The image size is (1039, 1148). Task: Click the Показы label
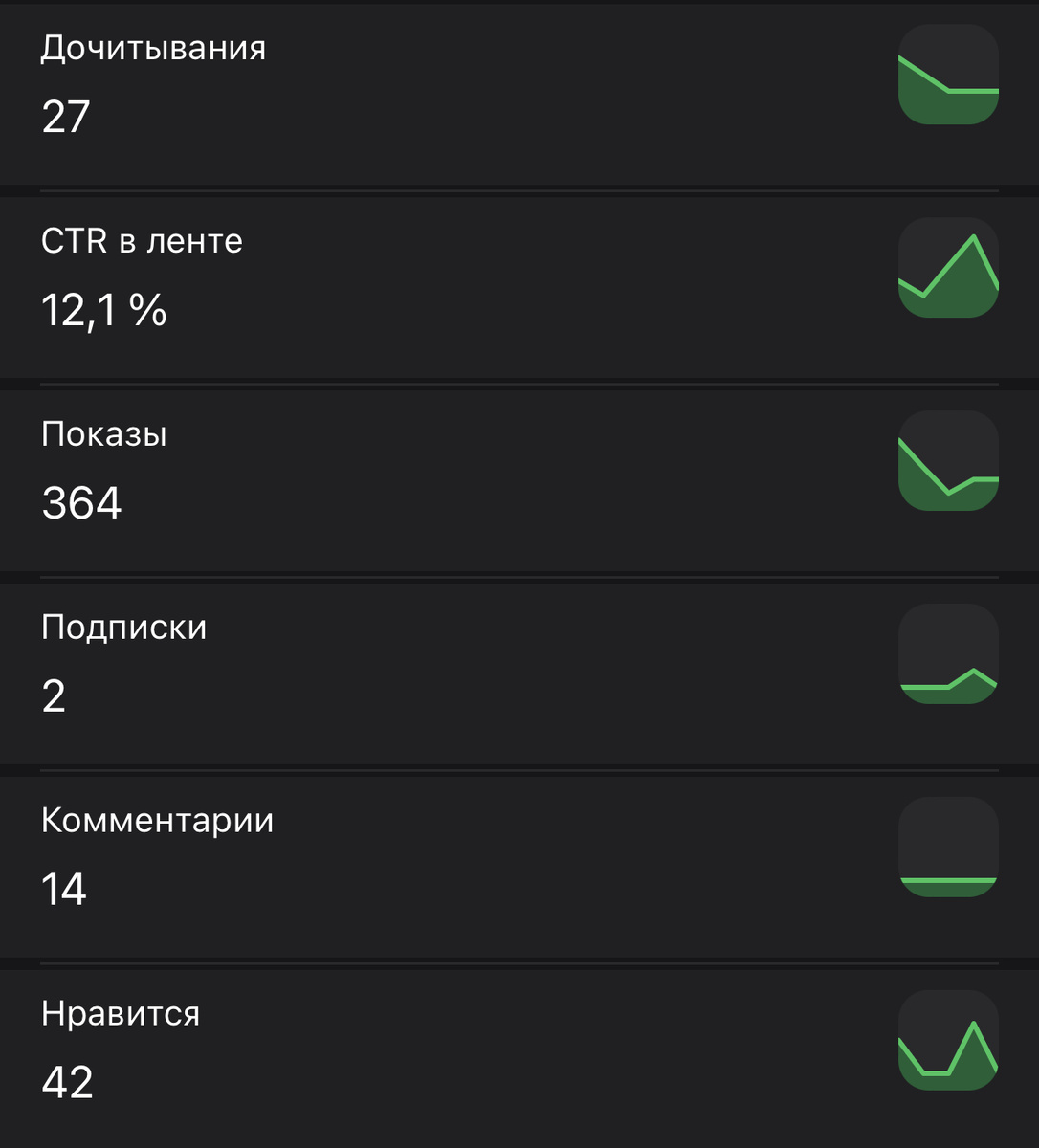[x=103, y=433]
